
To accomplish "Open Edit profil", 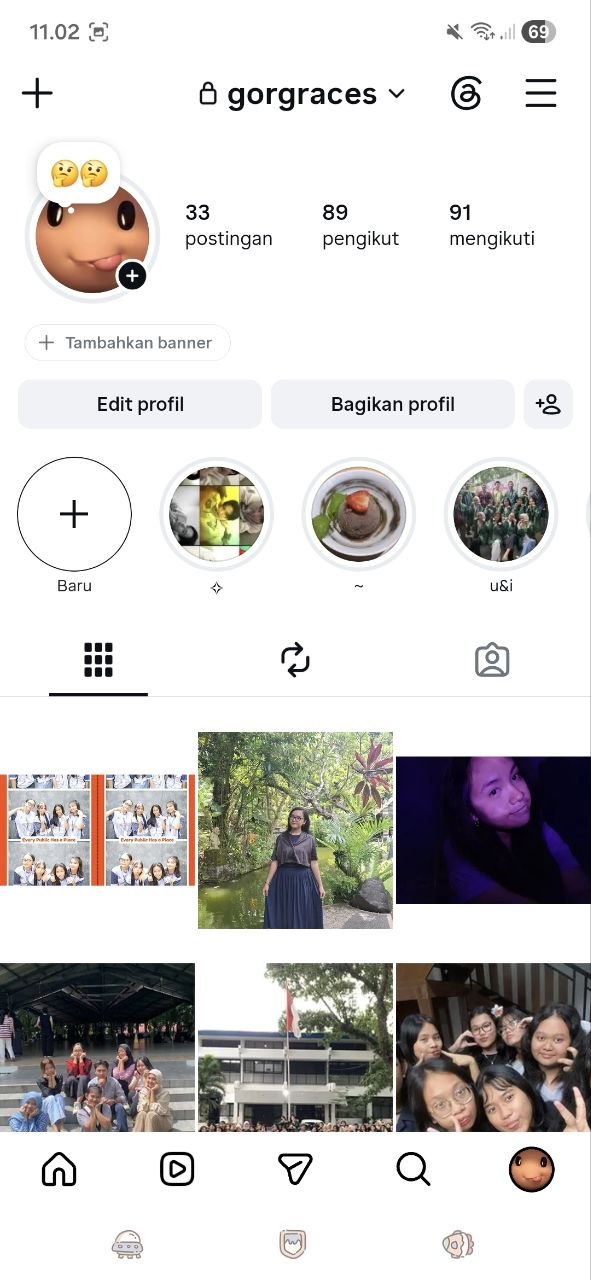I will coord(140,404).
